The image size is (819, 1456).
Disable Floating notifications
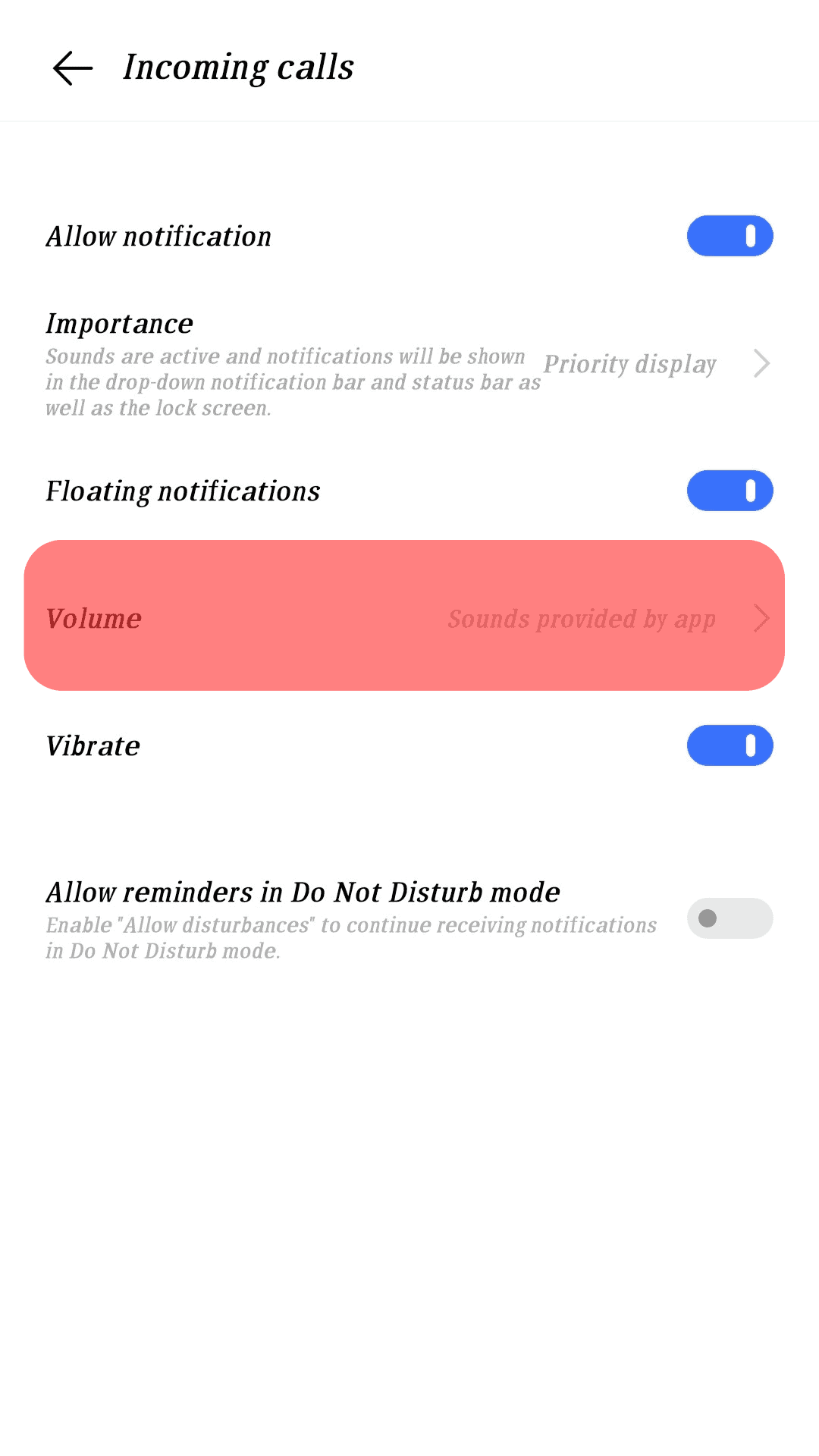(730, 491)
